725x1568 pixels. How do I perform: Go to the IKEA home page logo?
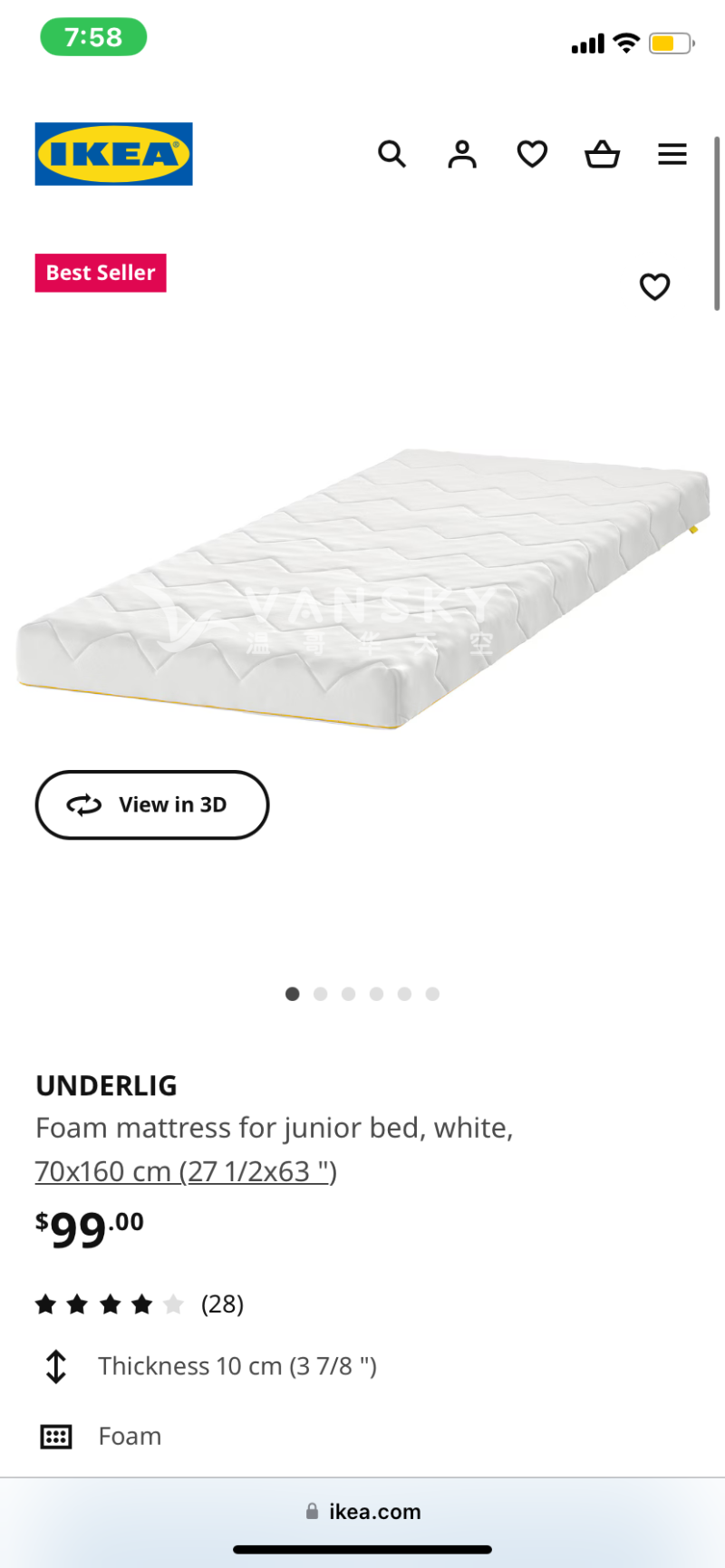pos(114,154)
